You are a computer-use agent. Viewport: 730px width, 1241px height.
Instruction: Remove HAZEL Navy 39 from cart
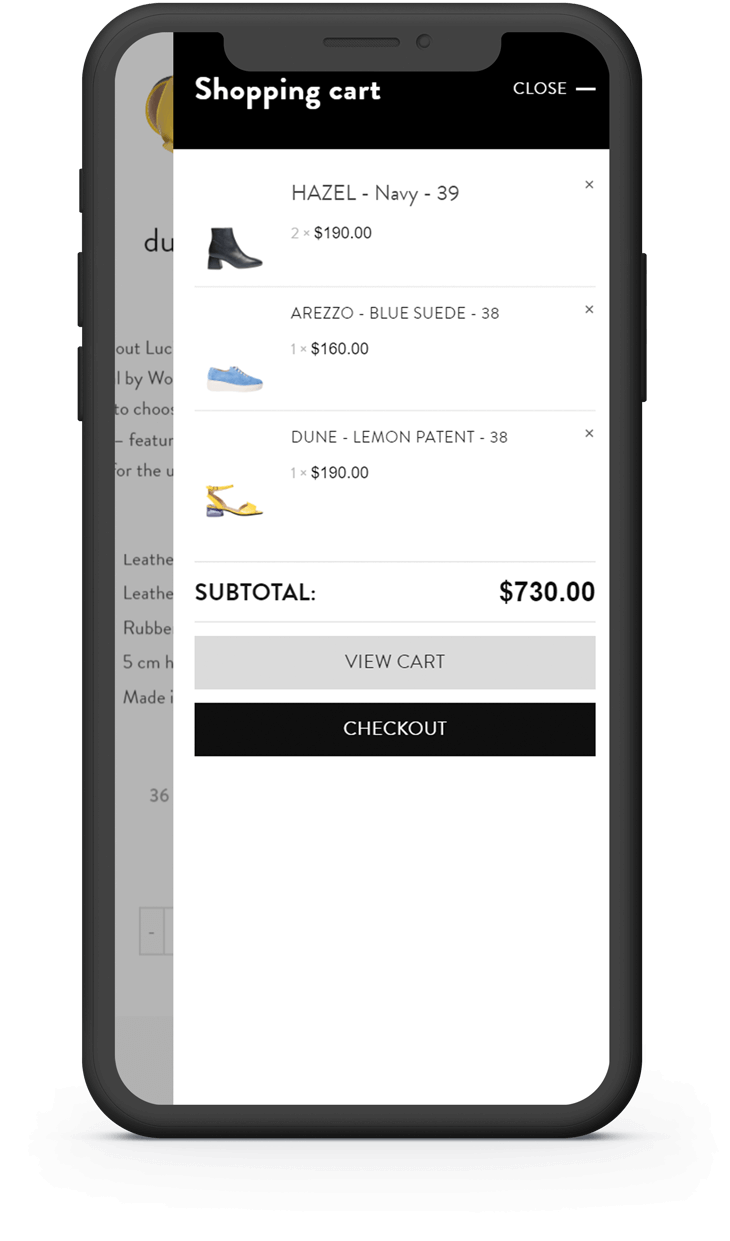tap(589, 185)
